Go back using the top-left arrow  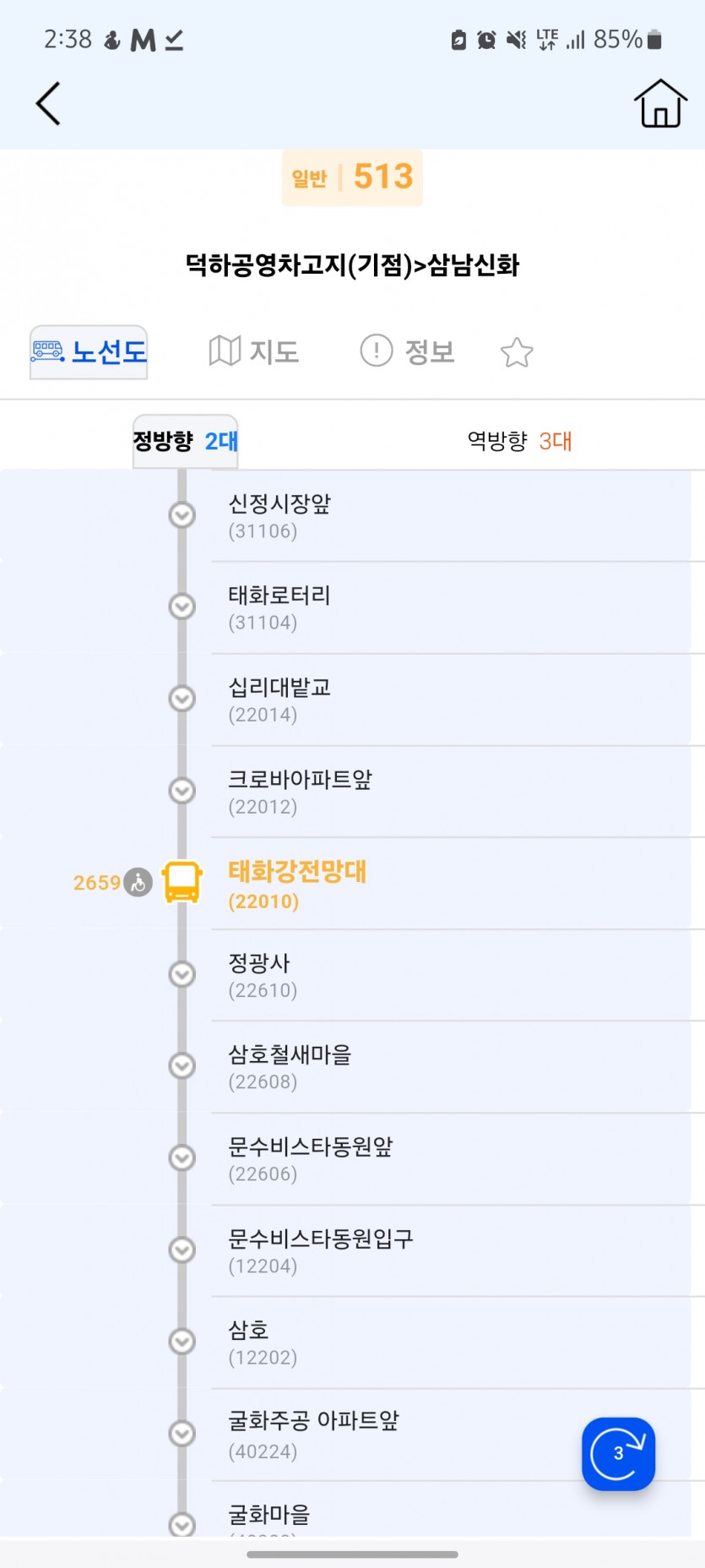coord(48,104)
